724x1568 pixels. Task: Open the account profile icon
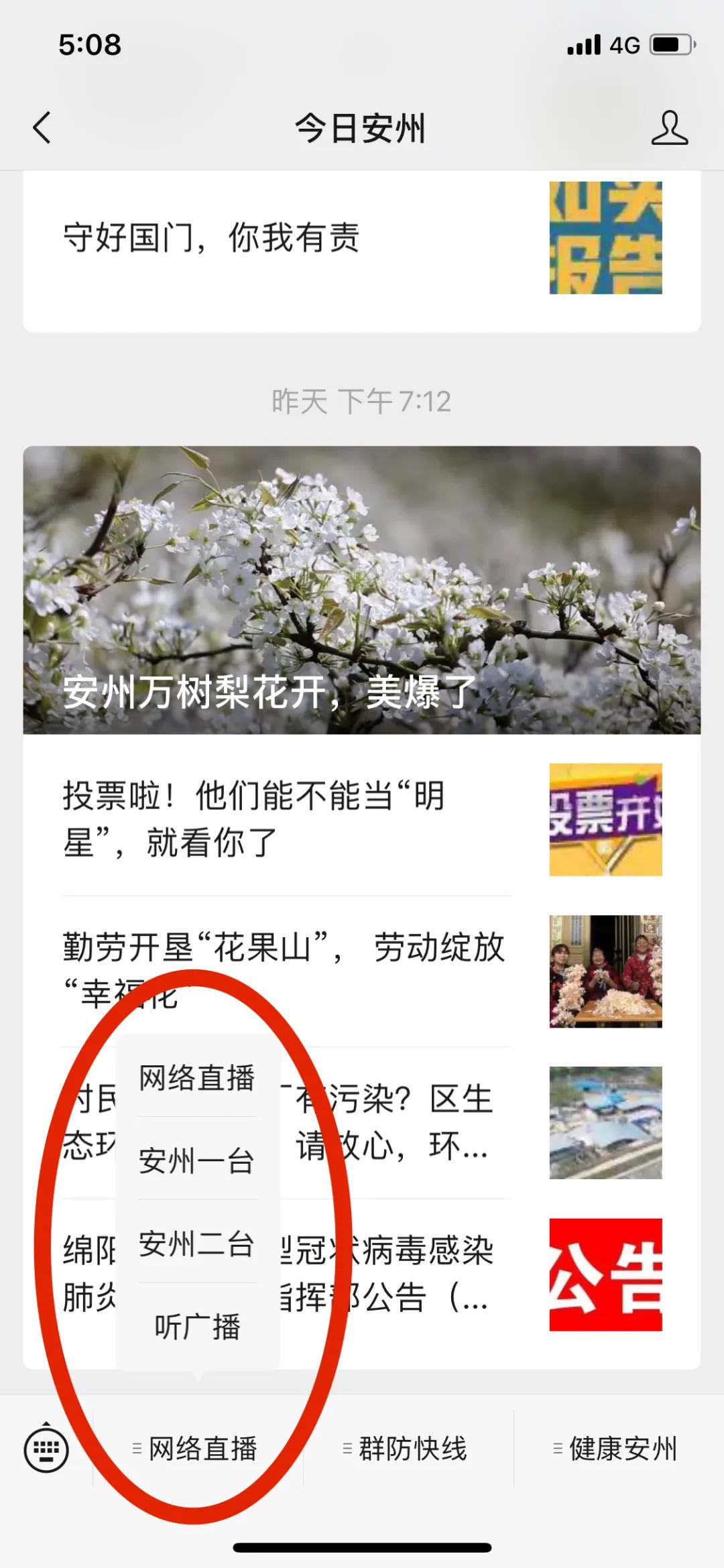click(x=669, y=127)
